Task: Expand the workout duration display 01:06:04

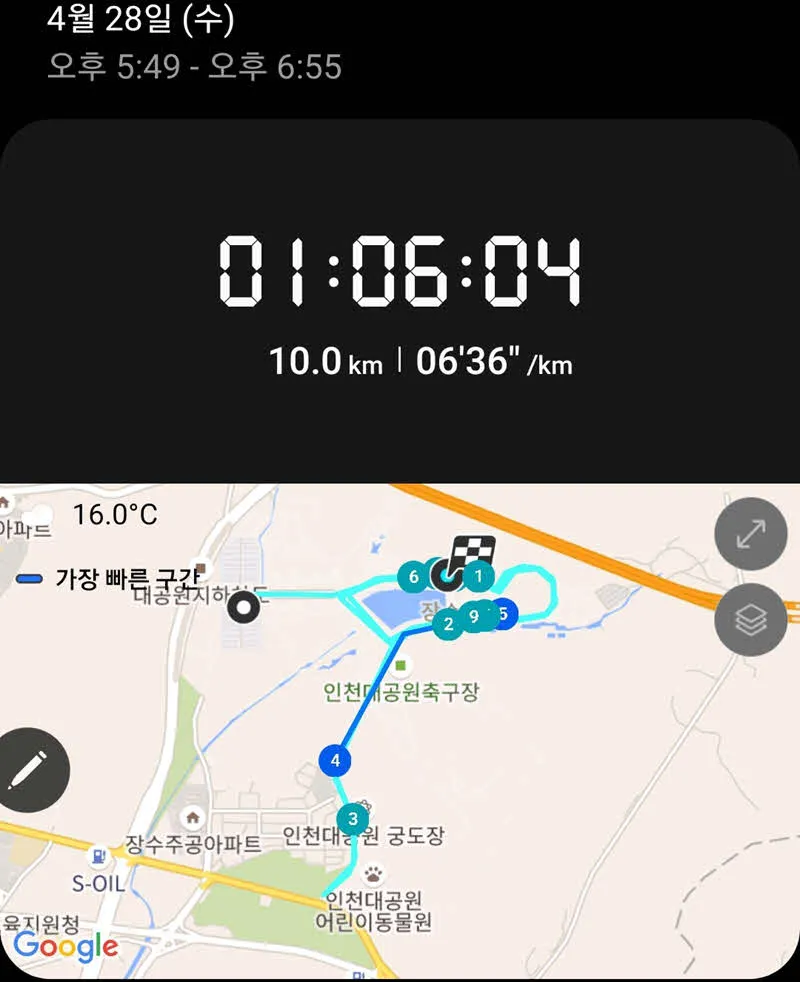Action: 400,268
